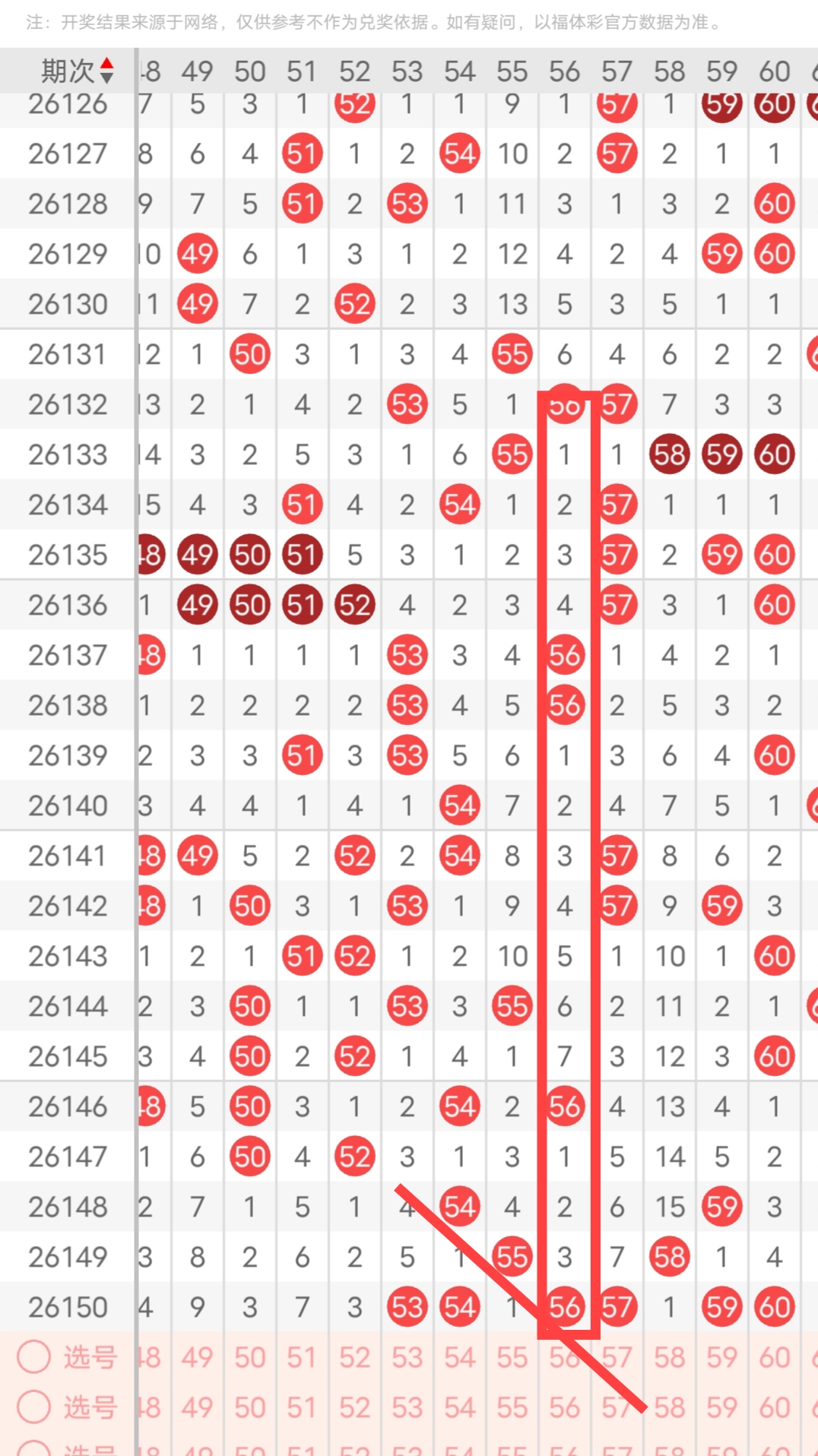Pick number 53 in the top 选号 row
This screenshot has width=818, height=1456.
407,1357
